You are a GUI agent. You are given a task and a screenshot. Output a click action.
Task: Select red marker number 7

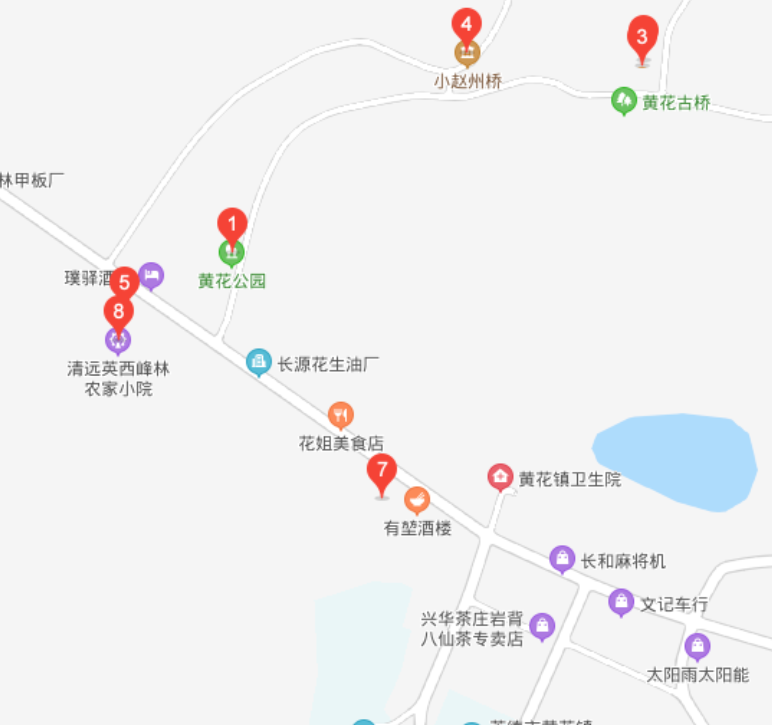[381, 470]
